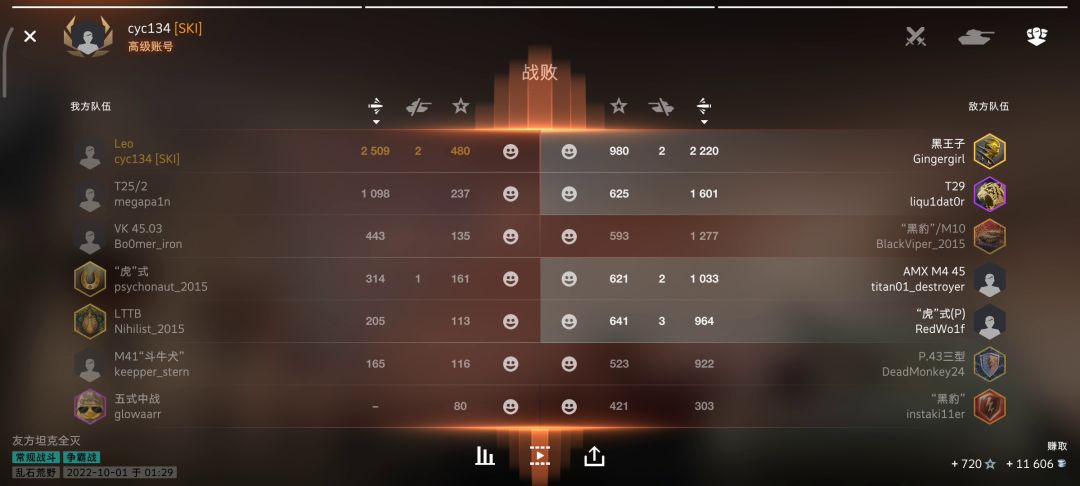Screen dimensions: 1080x486
Task: Watch the battle replay
Action: (x=539, y=456)
